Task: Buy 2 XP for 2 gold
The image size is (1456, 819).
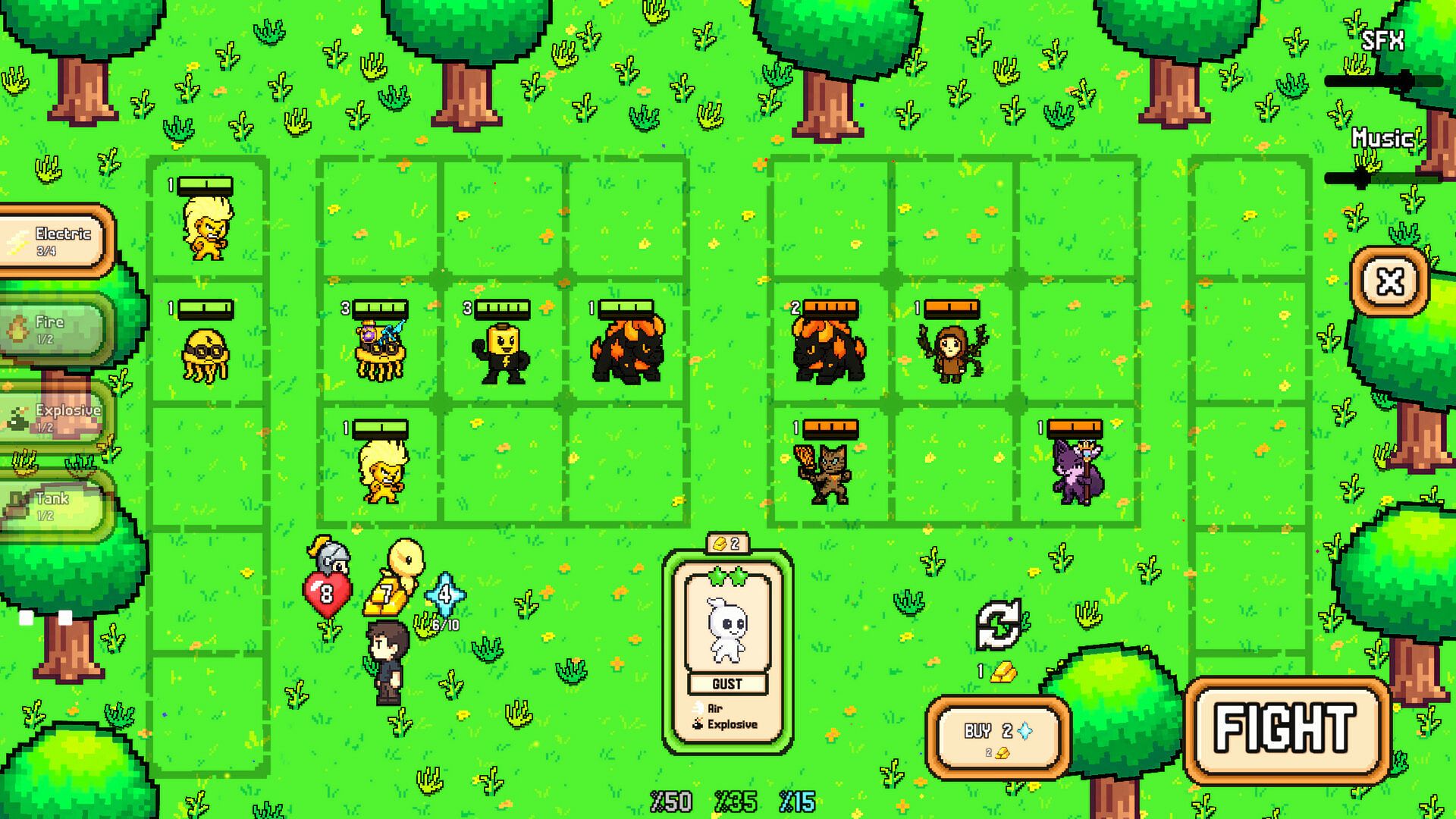Action: [x=998, y=737]
